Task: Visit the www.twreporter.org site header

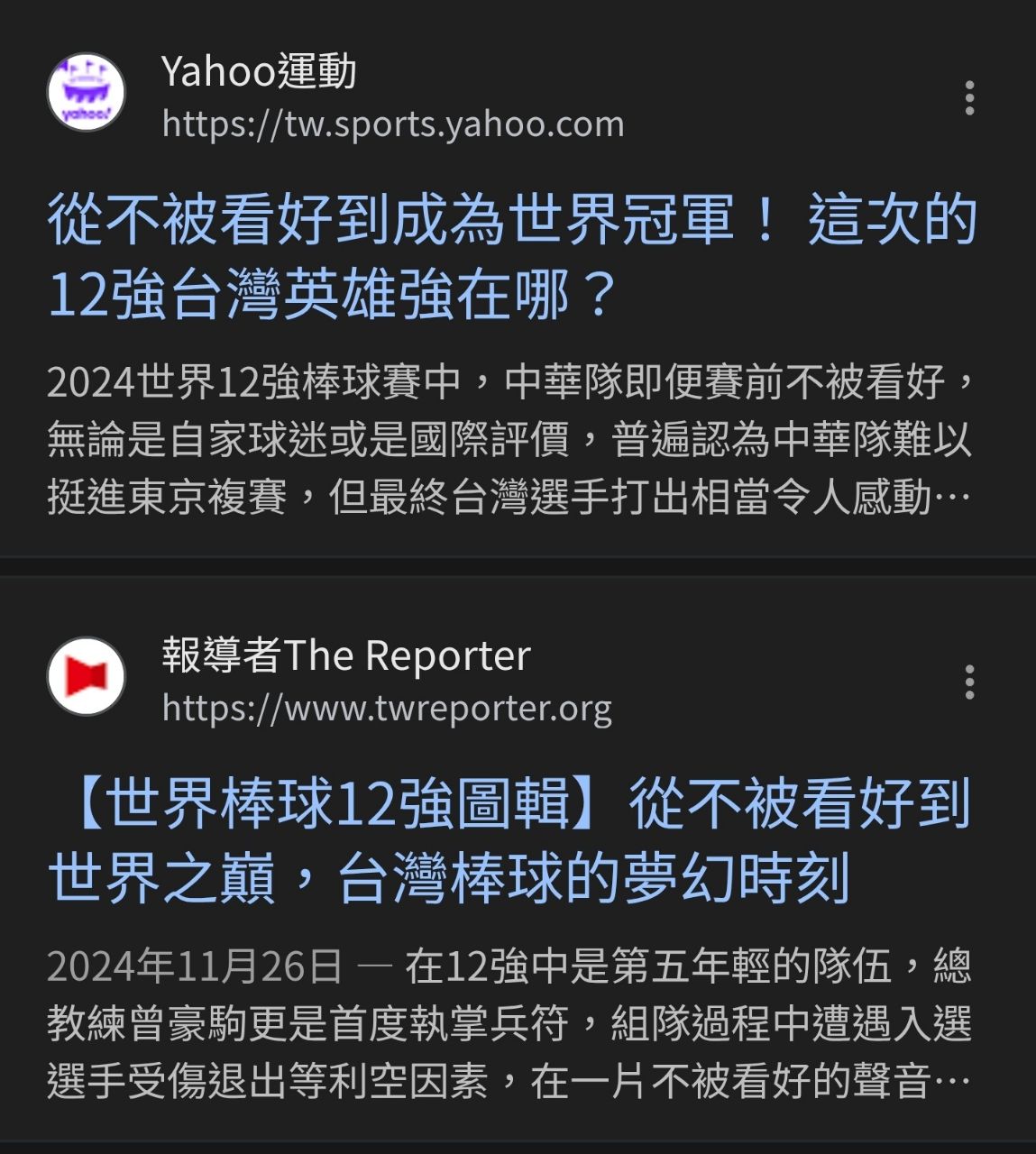Action: pos(387,708)
